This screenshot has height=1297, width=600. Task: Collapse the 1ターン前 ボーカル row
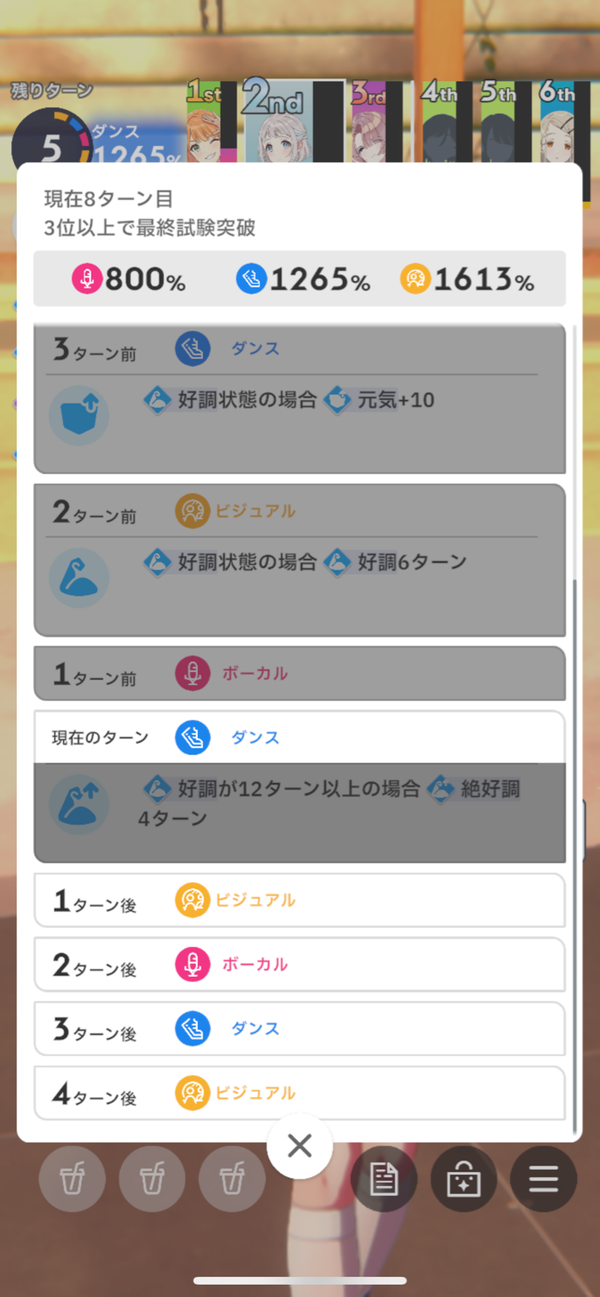(x=300, y=674)
